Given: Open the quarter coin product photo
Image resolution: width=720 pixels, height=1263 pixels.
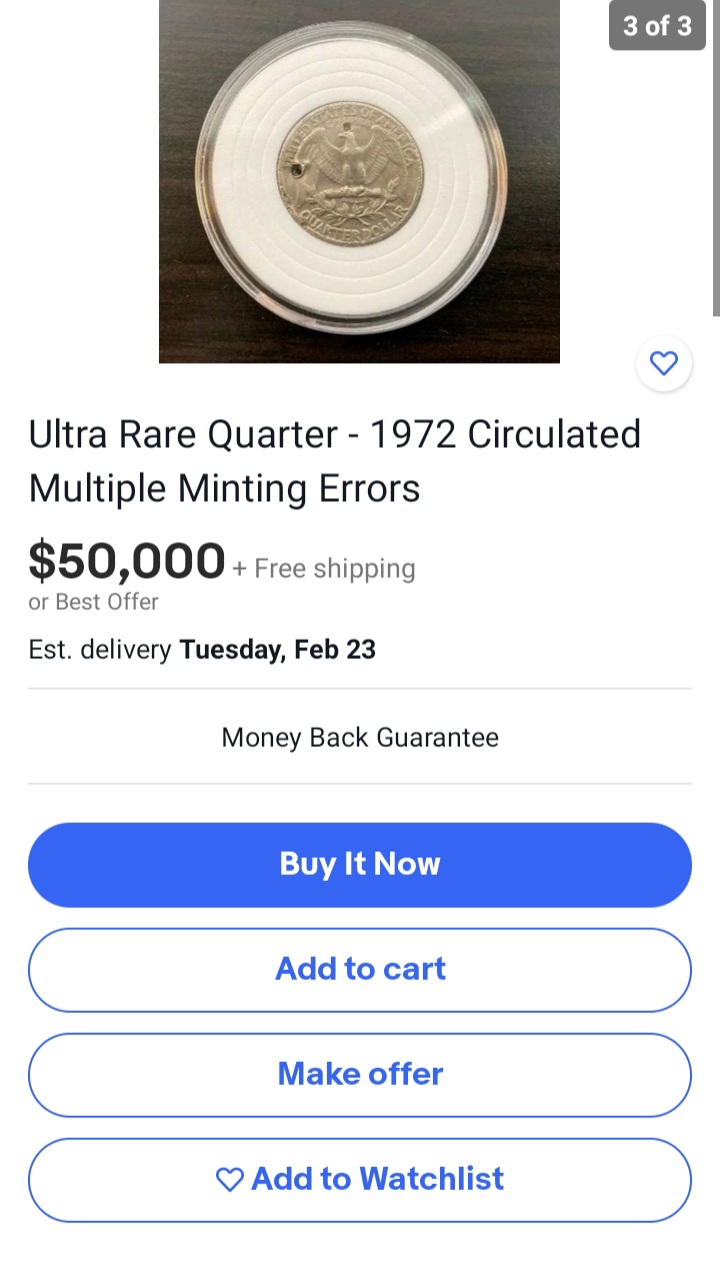Looking at the screenshot, I should tap(359, 180).
